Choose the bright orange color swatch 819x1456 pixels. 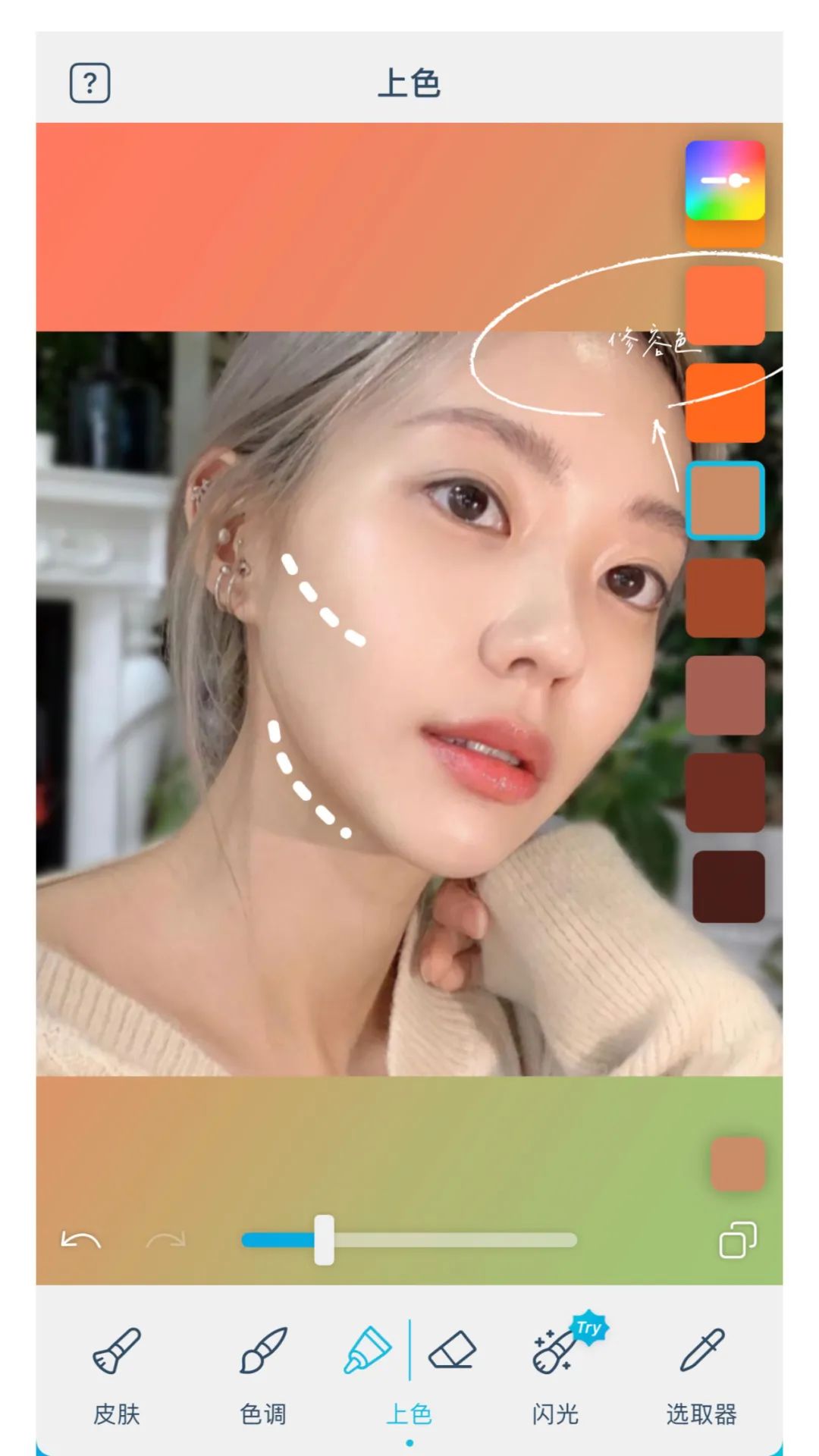point(725,403)
